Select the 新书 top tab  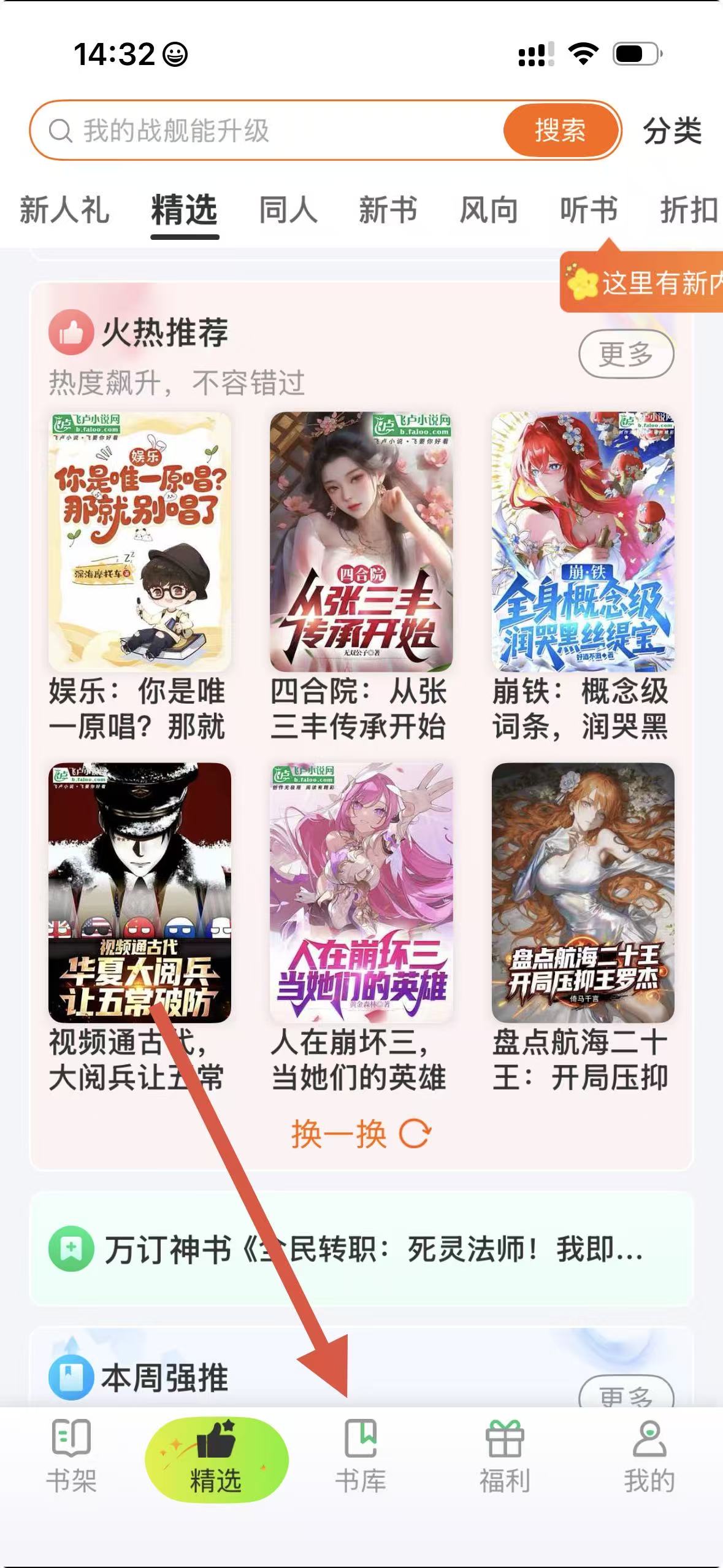pyautogui.click(x=388, y=210)
